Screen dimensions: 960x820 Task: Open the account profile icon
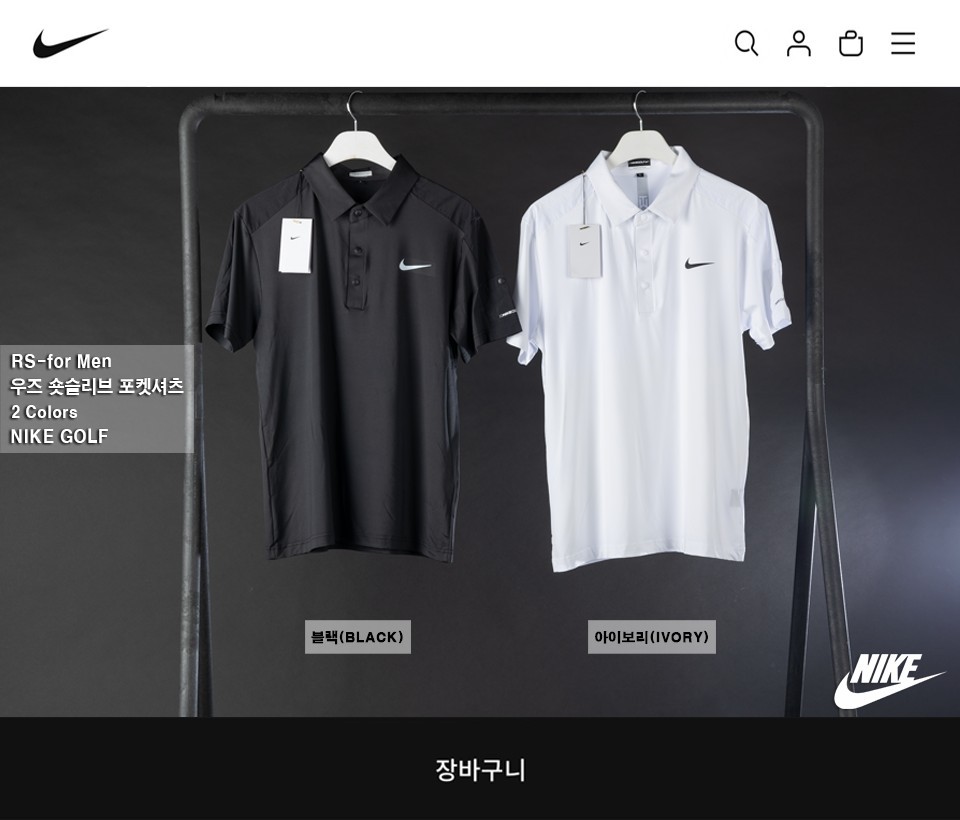(x=798, y=43)
